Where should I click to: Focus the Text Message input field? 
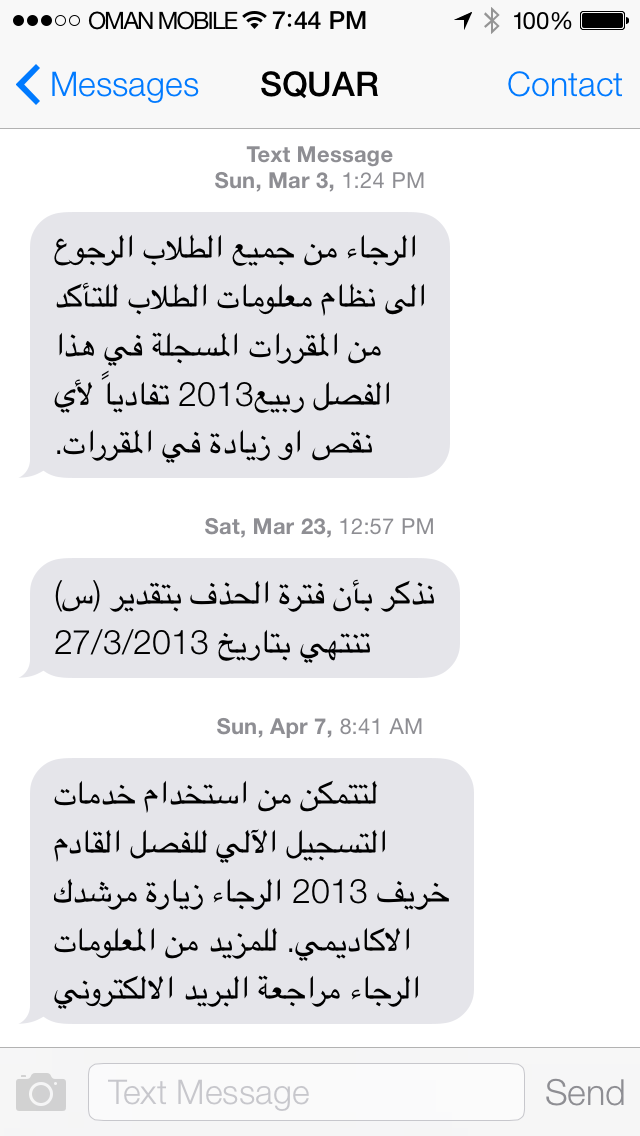point(306,1092)
